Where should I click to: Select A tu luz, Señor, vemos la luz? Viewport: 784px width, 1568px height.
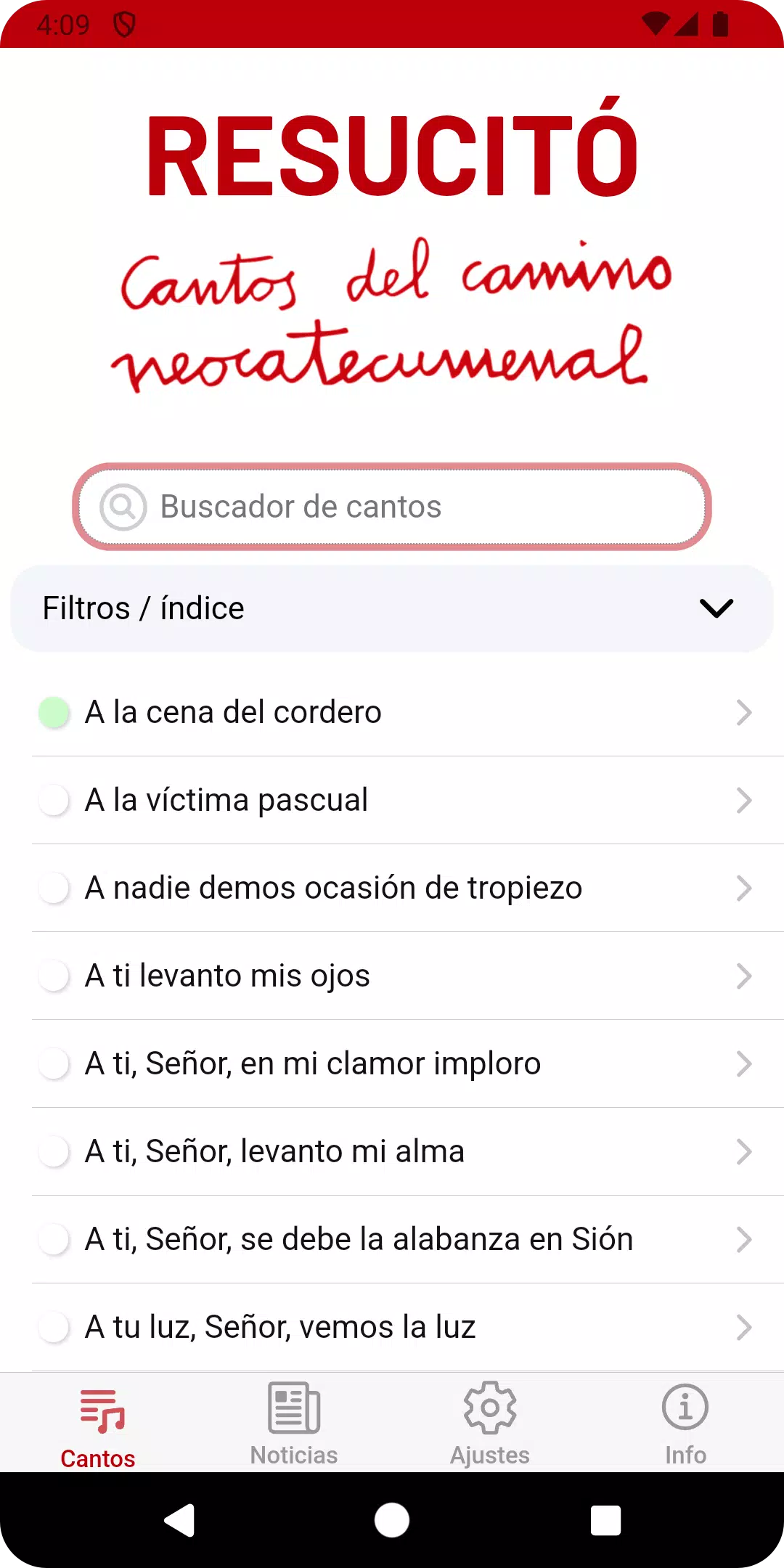(x=392, y=1327)
